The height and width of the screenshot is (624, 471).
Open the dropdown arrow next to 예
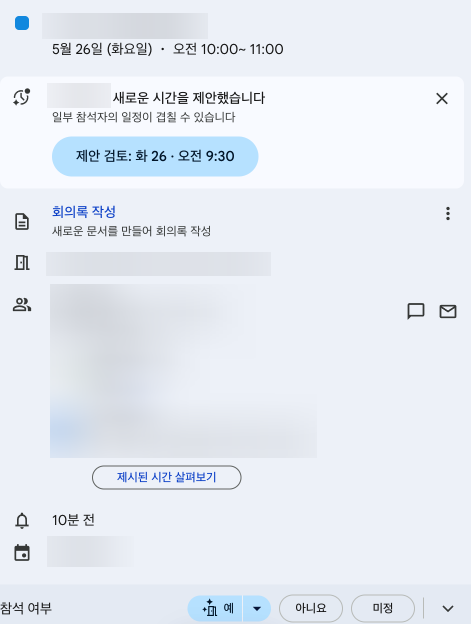coord(257,608)
